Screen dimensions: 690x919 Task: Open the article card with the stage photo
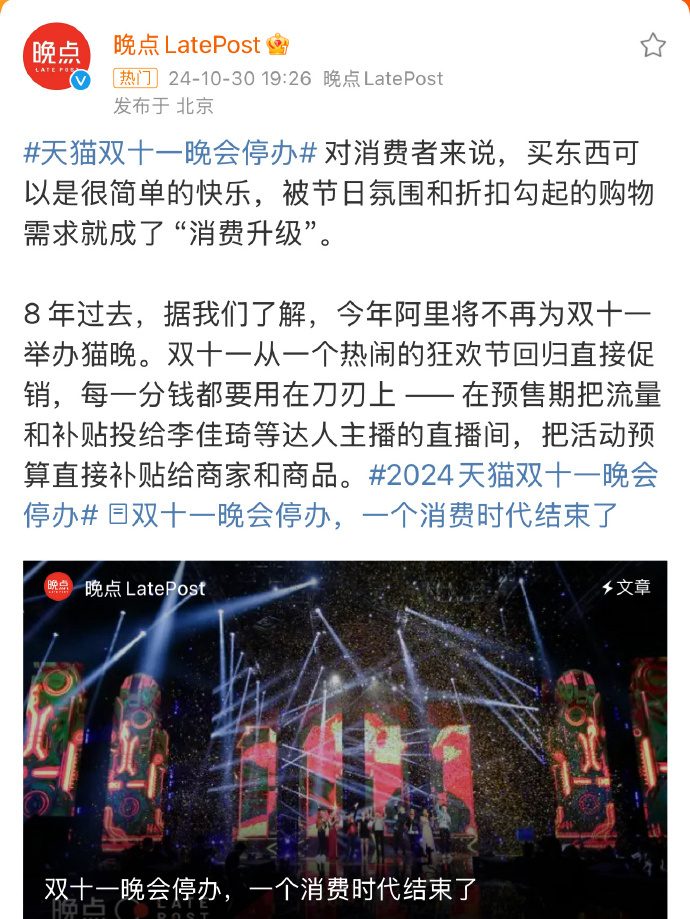coord(345,740)
